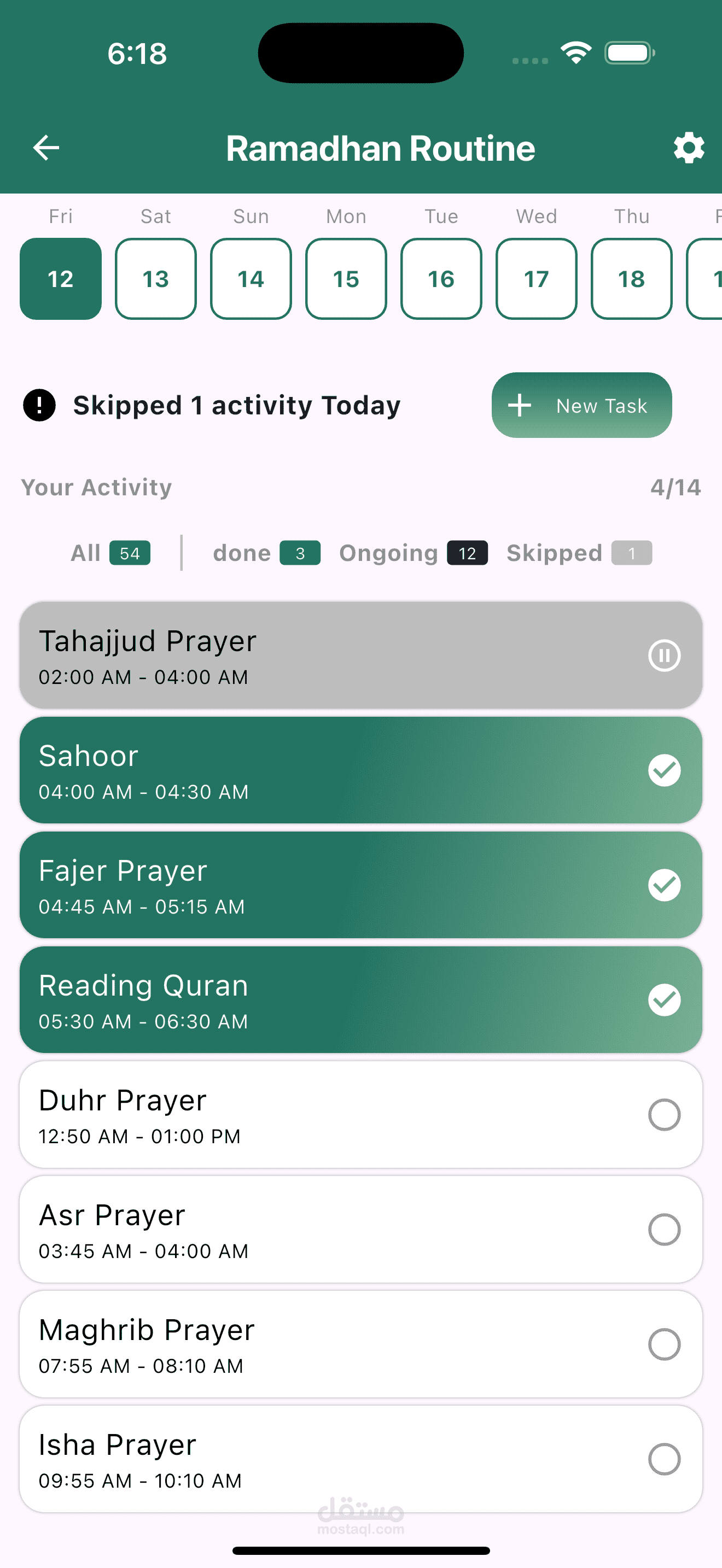Pick Wednesday 17 in the calendar row
722x1568 pixels.
(x=537, y=279)
